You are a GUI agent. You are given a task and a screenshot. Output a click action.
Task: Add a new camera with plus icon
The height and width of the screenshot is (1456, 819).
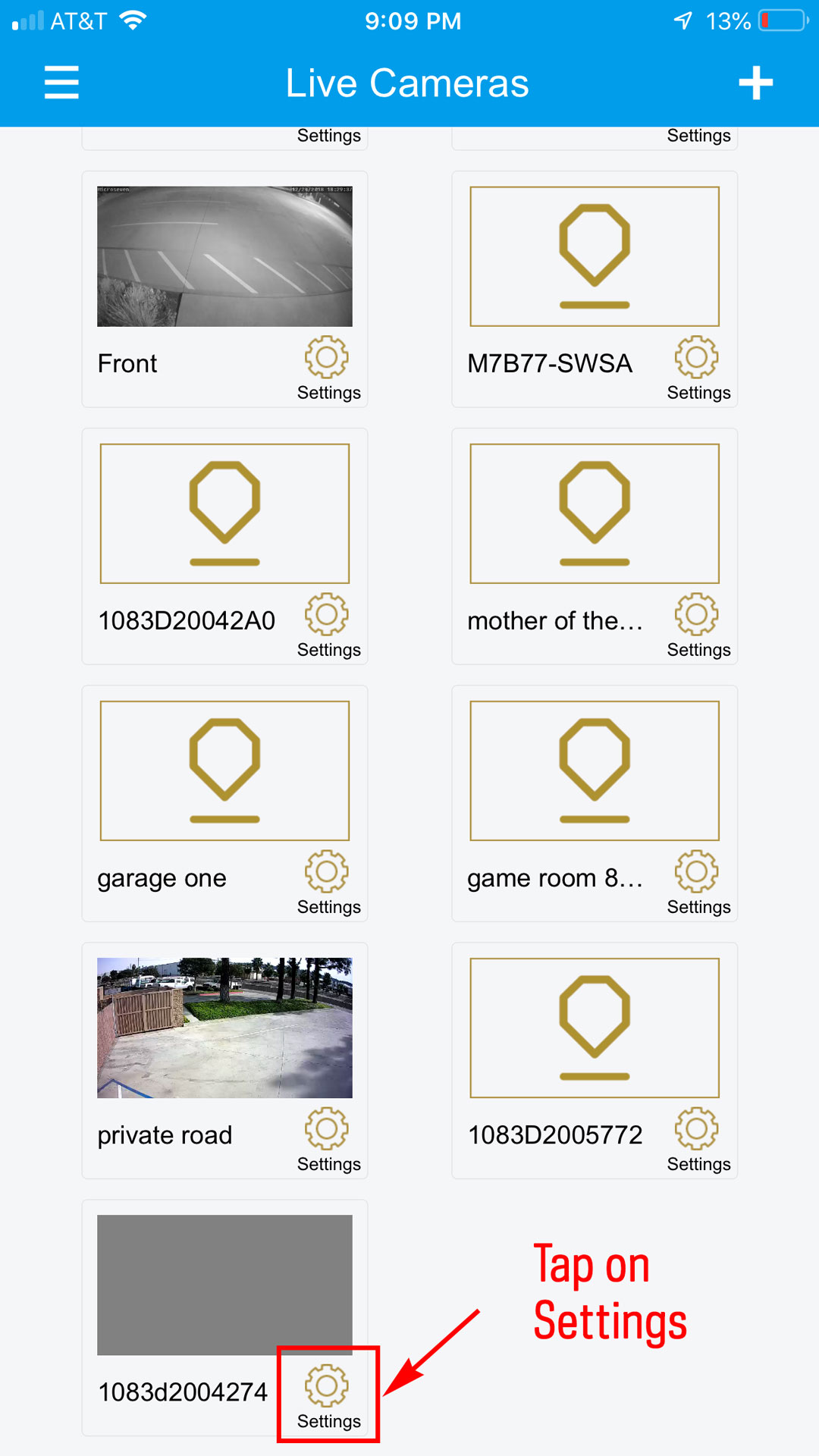point(755,83)
